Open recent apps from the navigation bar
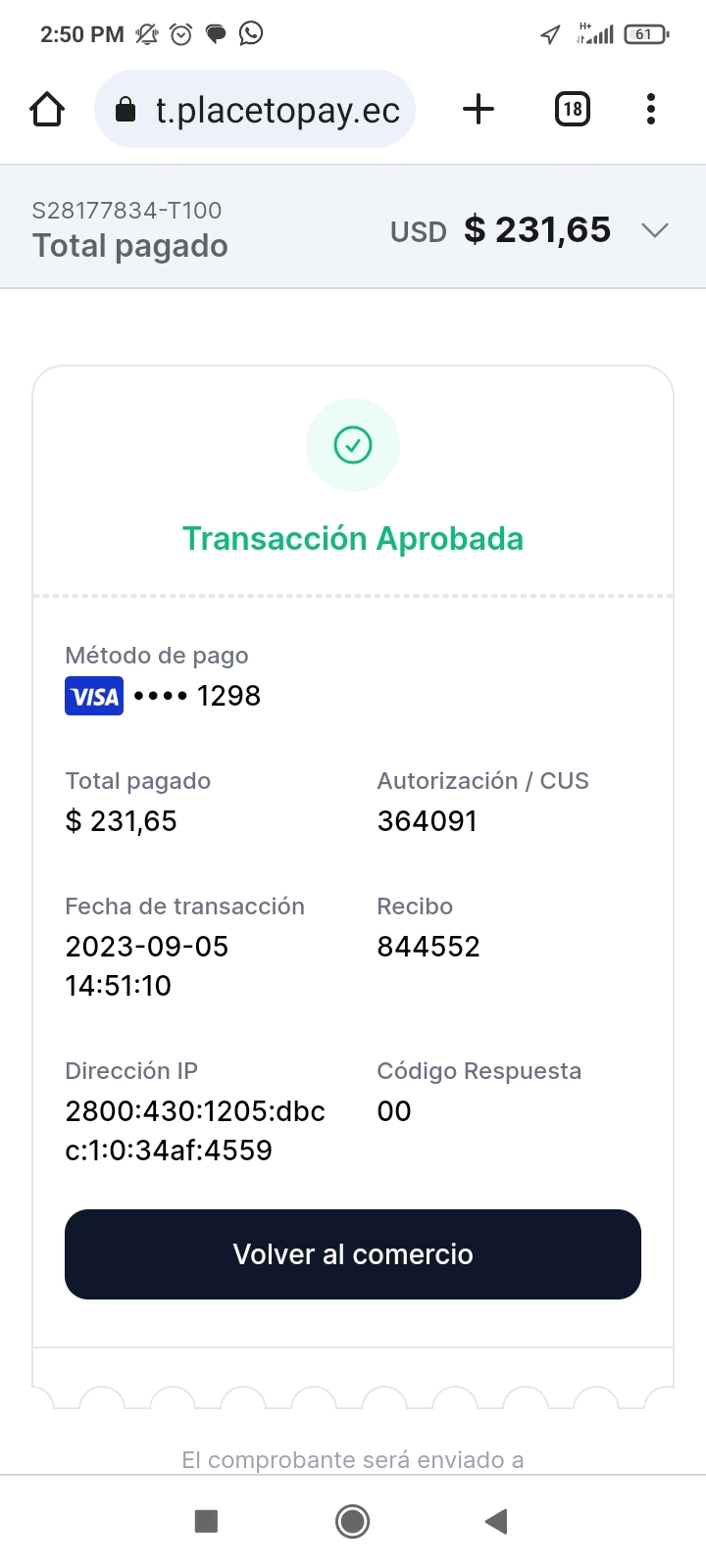Viewport: 706px width, 1568px height. [x=206, y=1521]
